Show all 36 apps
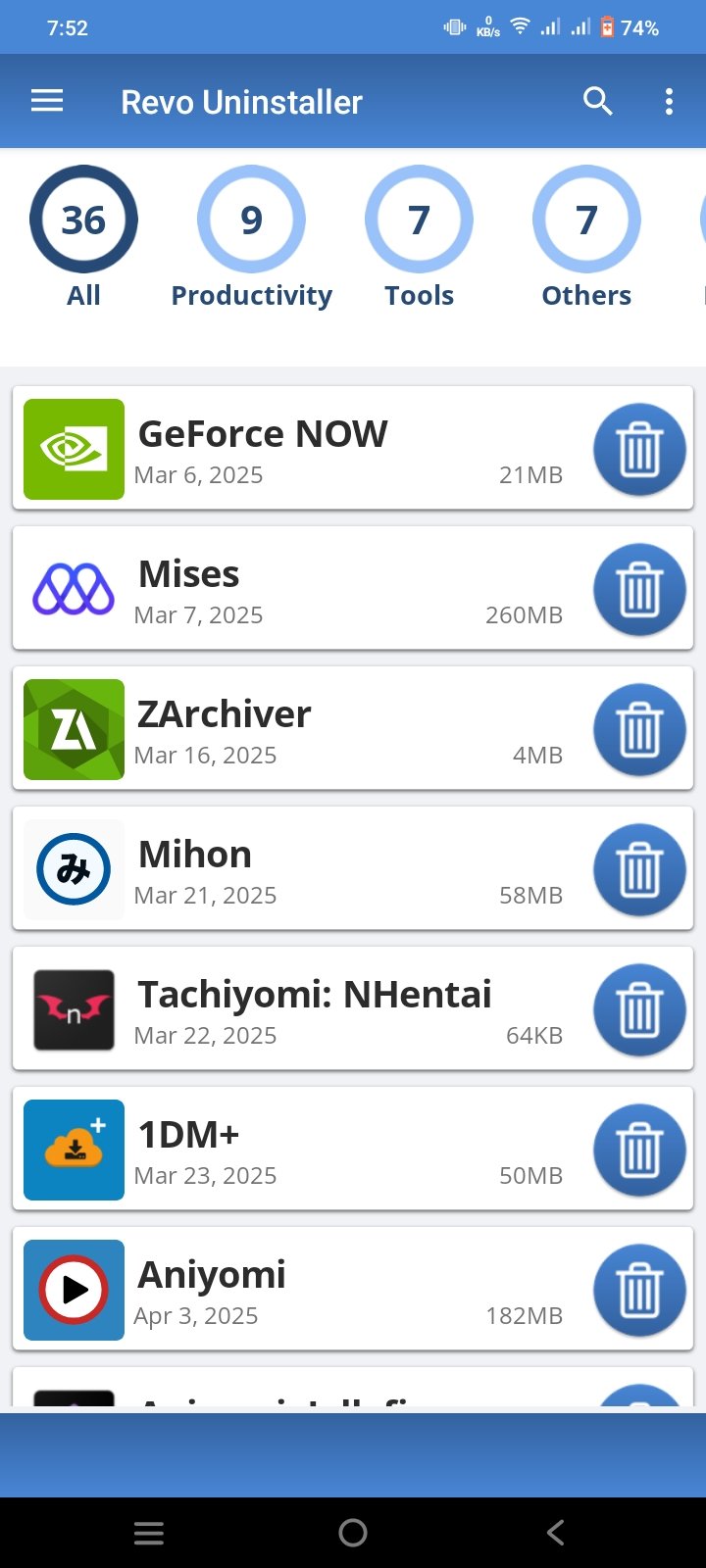 (x=83, y=237)
